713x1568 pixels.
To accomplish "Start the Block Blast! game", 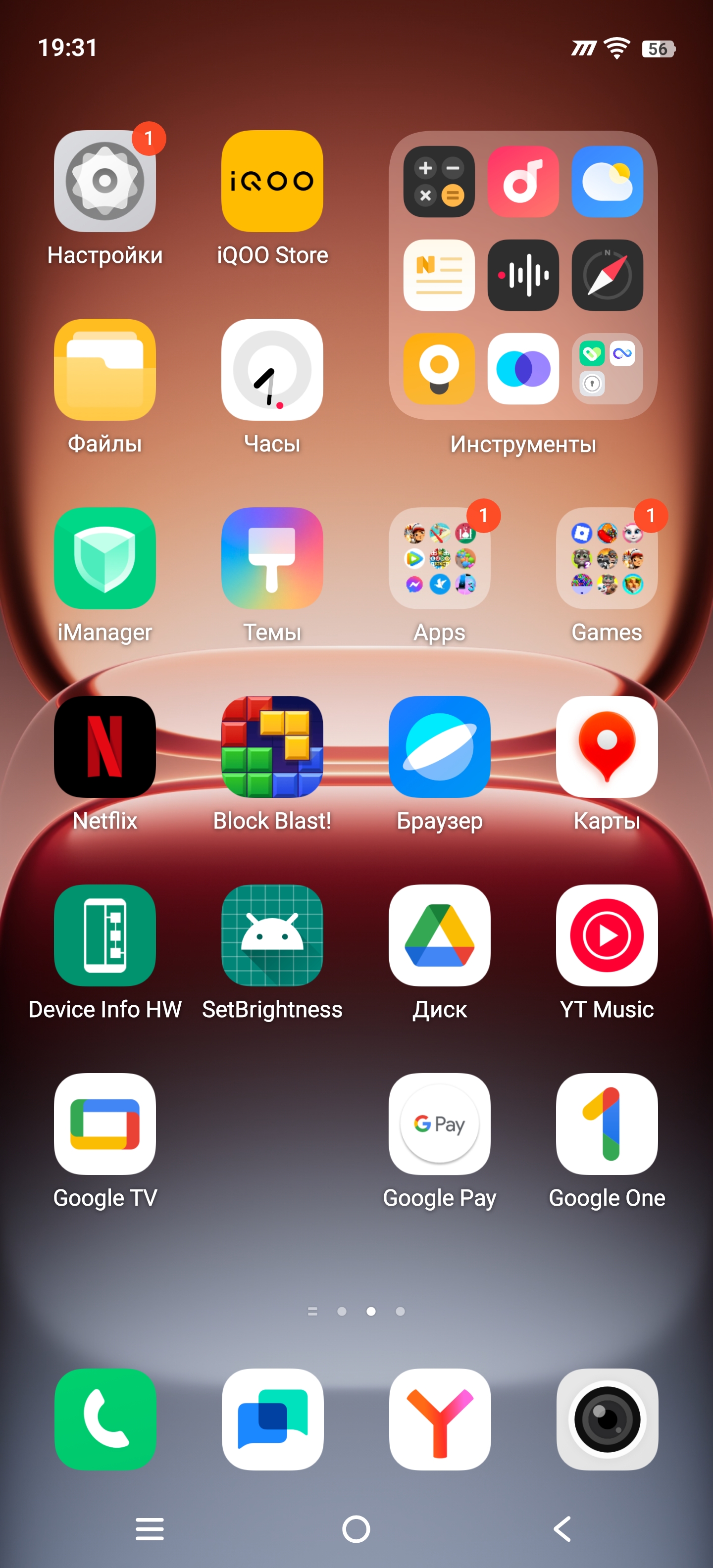I will [272, 746].
